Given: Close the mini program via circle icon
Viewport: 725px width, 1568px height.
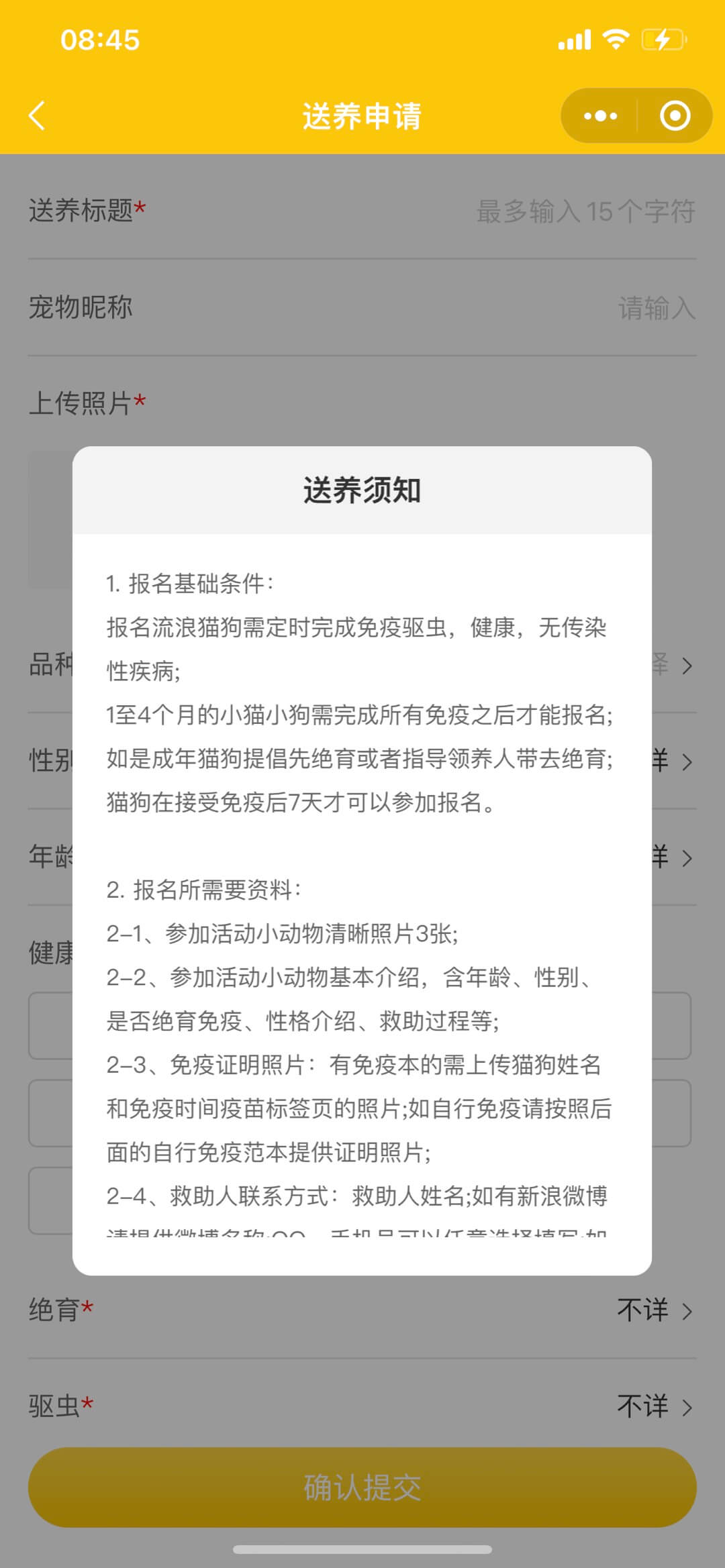Looking at the screenshot, I should pos(674,116).
